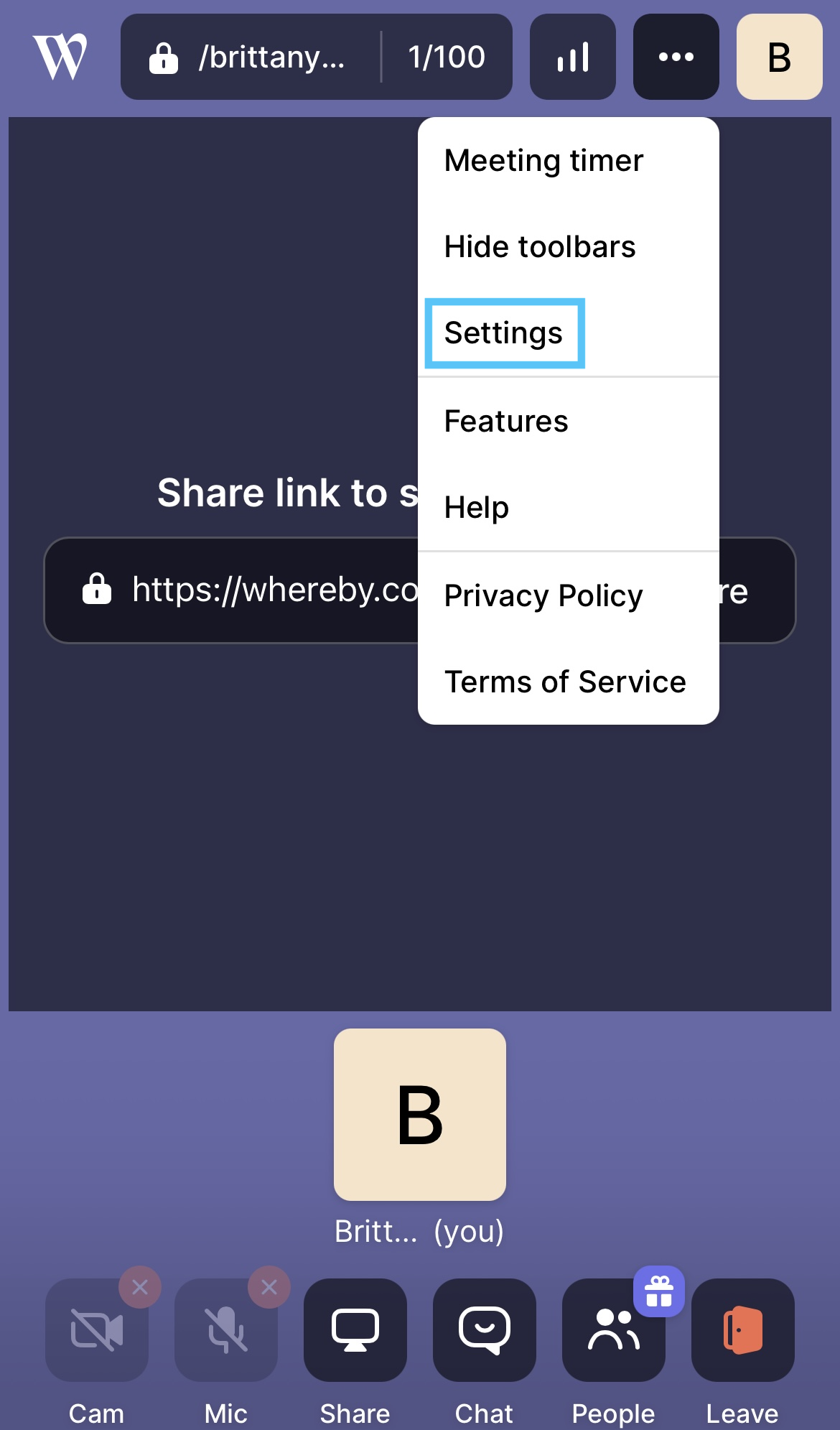Open Terms of Service

click(565, 682)
